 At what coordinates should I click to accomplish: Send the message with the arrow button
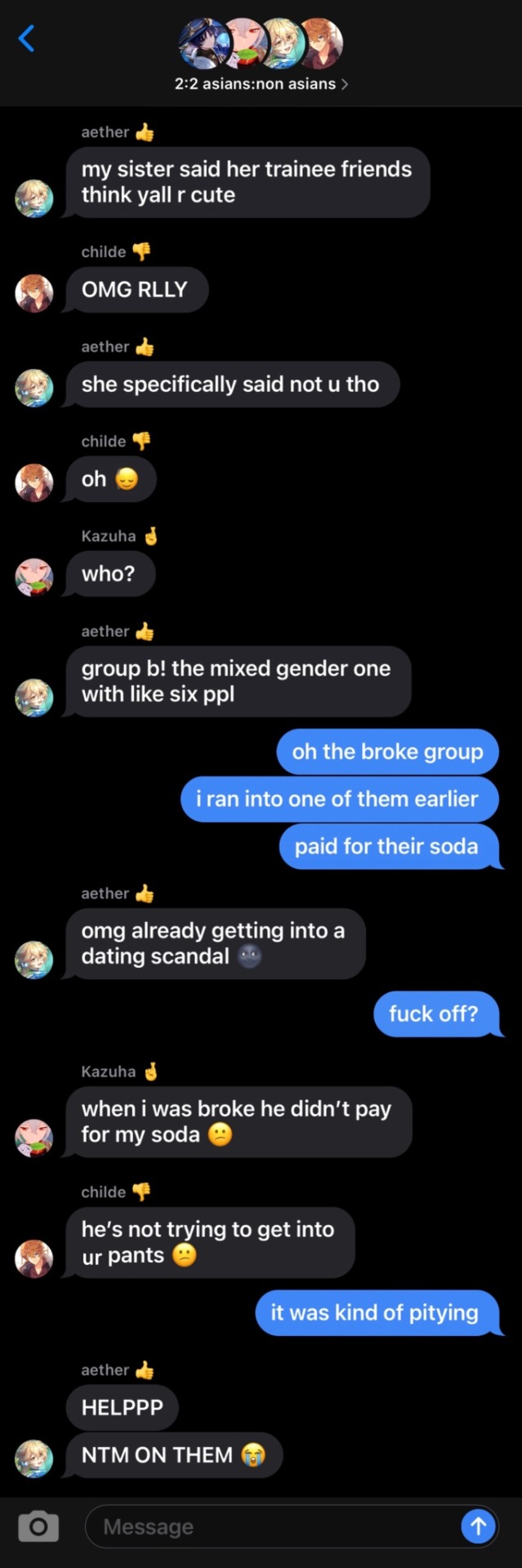point(478,1526)
